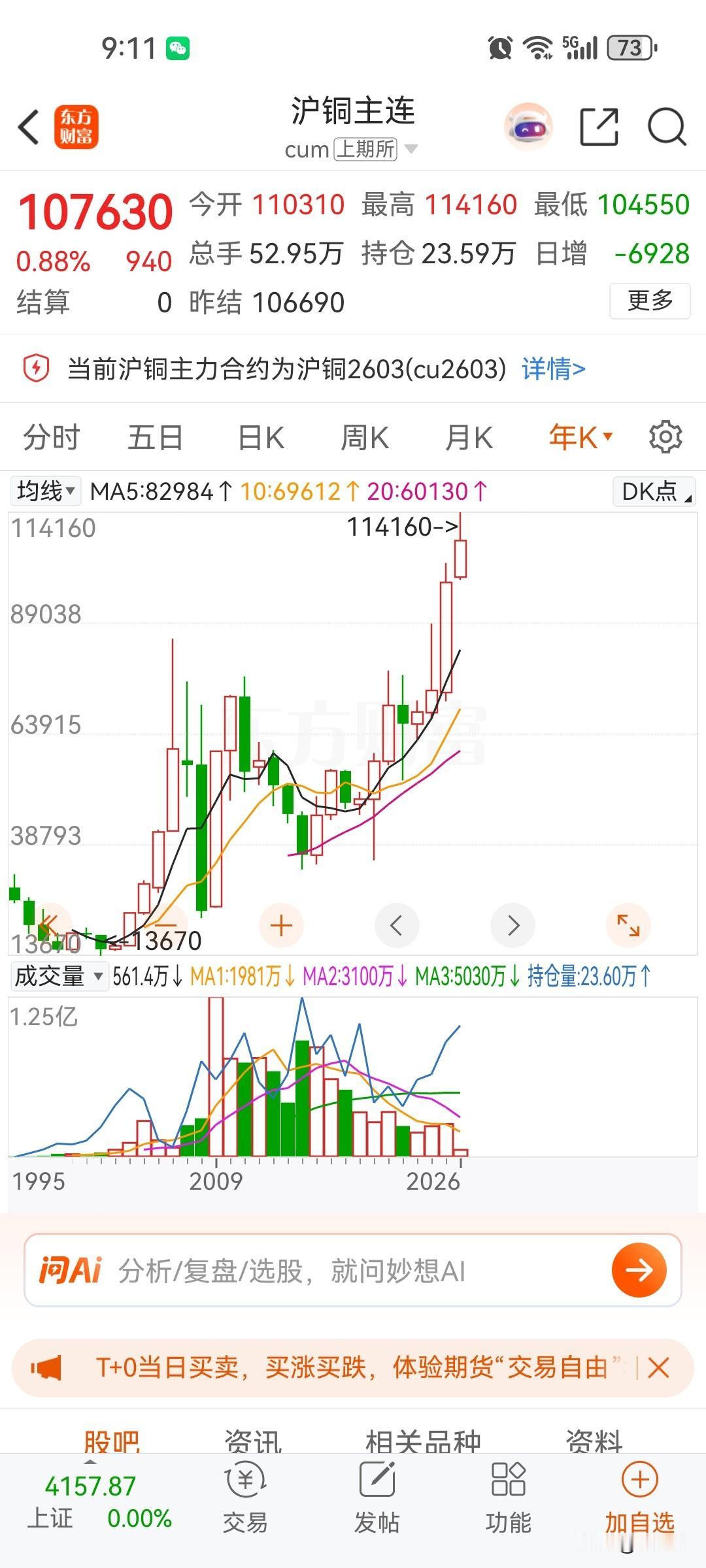Expand chart to fullscreen with diagonal arrows icon
Screen dimensions: 706x1568
click(x=627, y=925)
